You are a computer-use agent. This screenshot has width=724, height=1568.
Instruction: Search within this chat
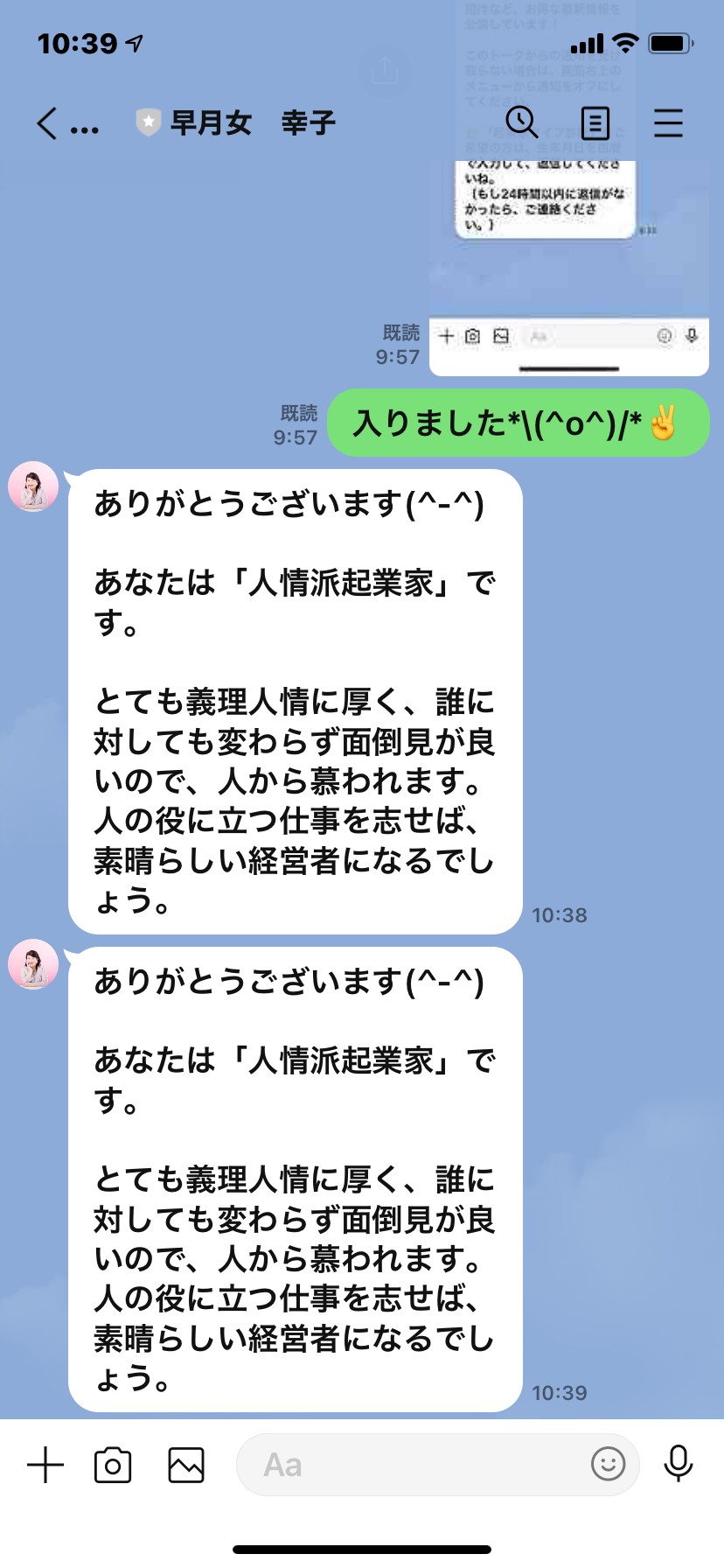(522, 122)
